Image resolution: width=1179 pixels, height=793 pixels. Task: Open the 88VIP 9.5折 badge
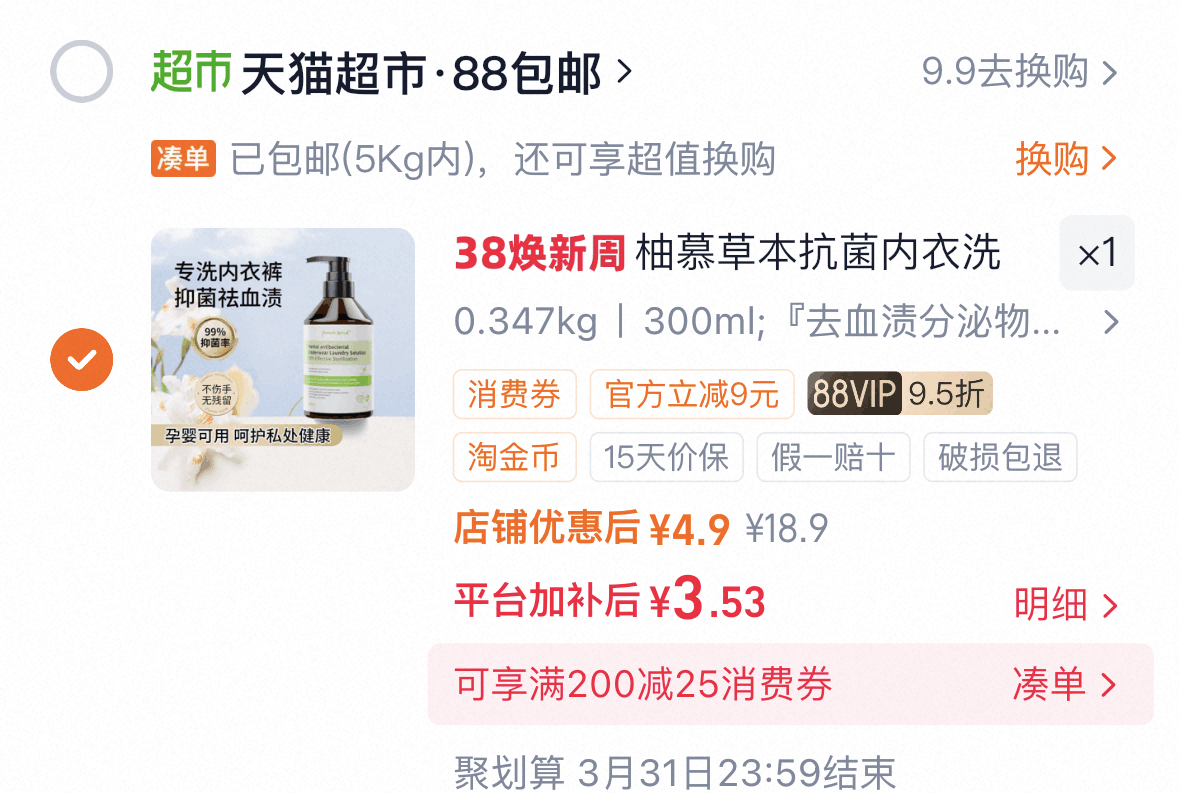900,395
